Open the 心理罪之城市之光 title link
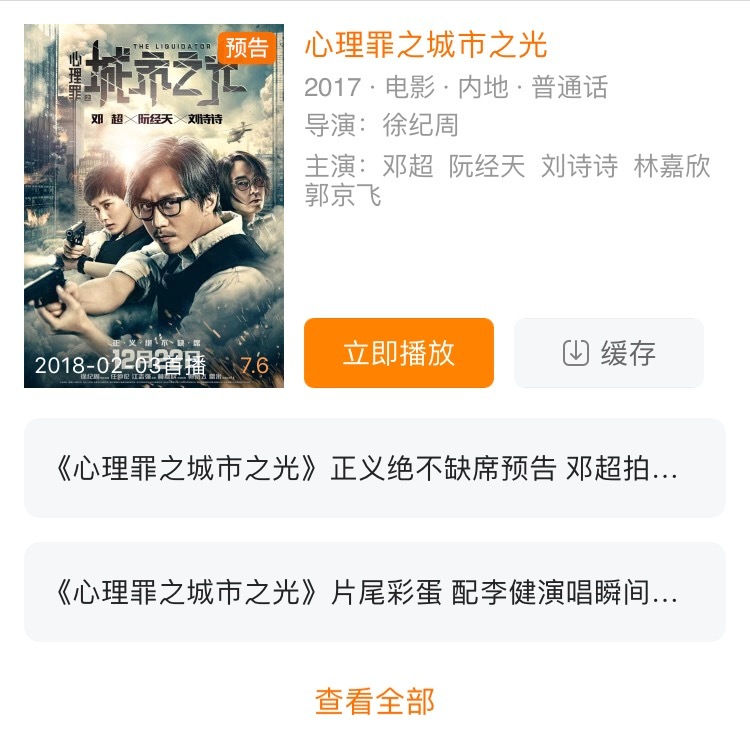 426,45
